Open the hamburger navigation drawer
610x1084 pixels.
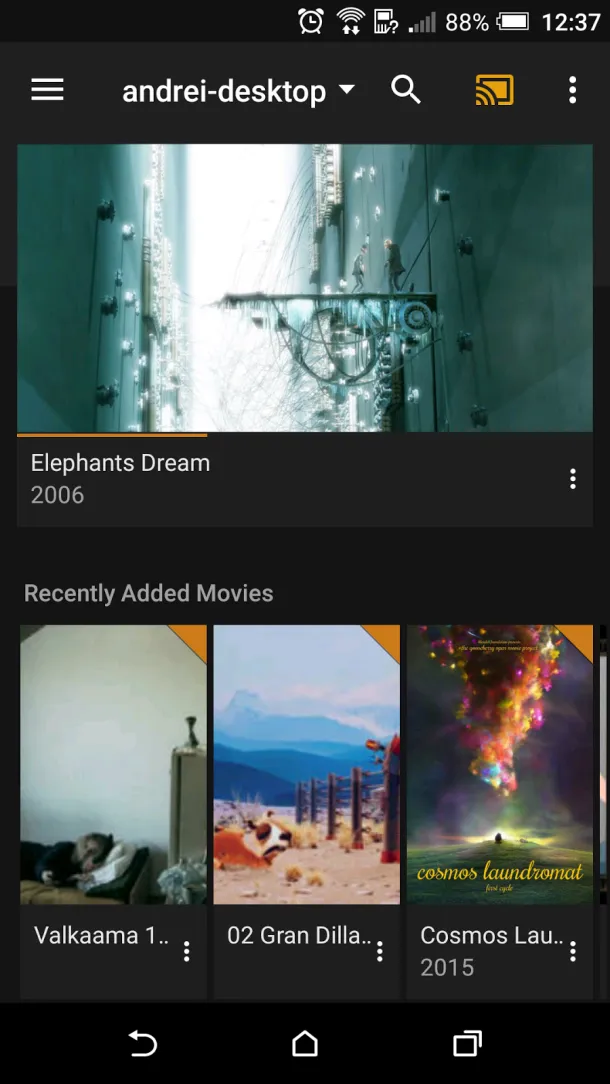tap(47, 90)
